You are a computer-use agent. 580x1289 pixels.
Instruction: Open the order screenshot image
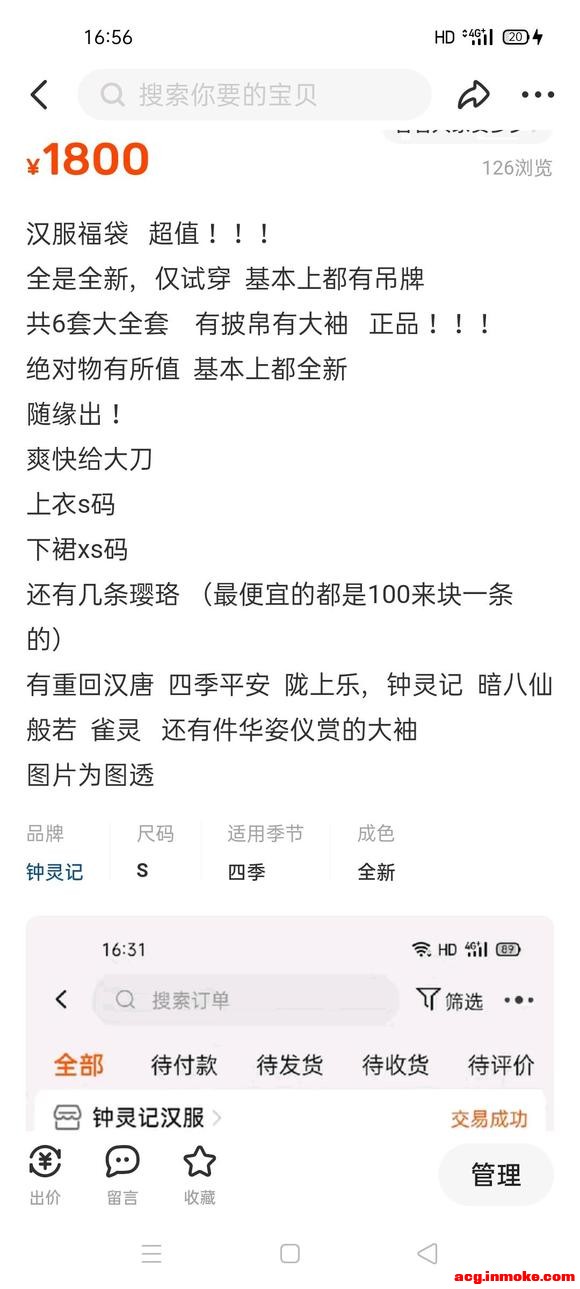click(290, 1022)
